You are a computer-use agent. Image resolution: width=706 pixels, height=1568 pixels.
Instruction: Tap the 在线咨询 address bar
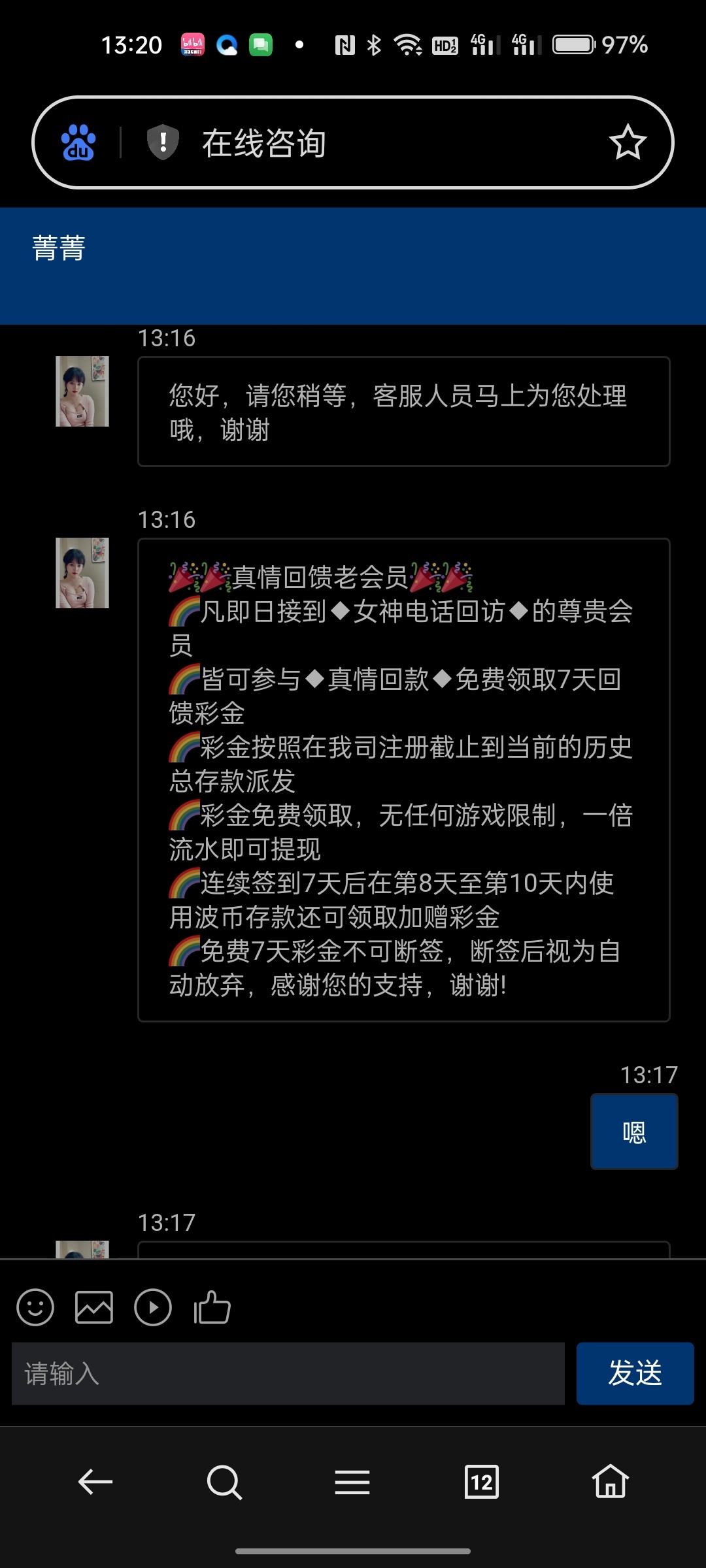(x=366, y=143)
